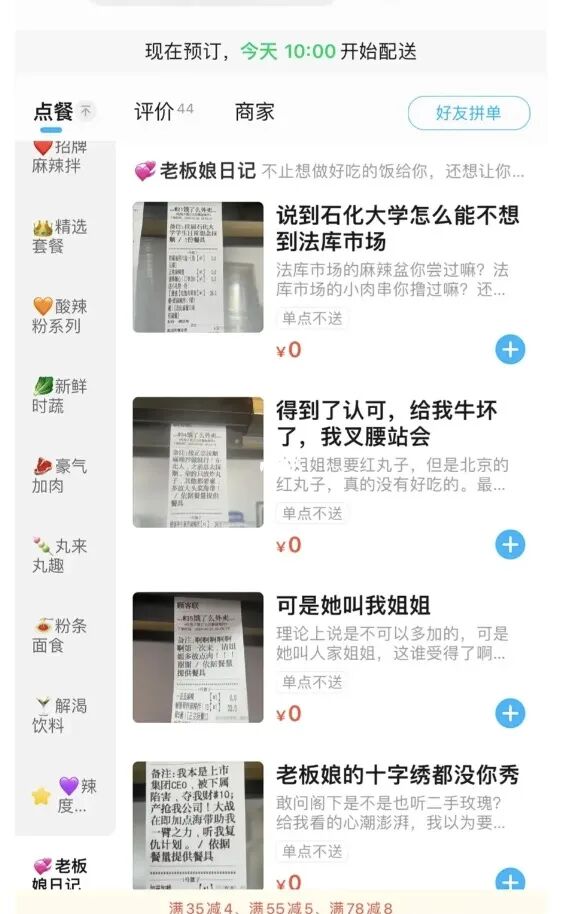The height and width of the screenshot is (914, 566).
Task: Open the 粉条面食 category
Action: click(x=60, y=635)
